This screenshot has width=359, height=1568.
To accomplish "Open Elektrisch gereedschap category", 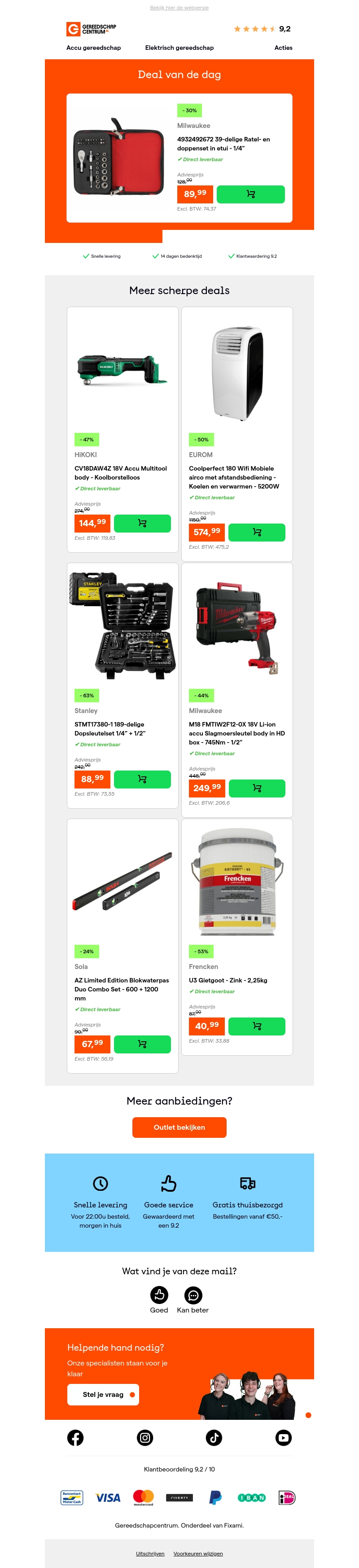I will [x=179, y=48].
